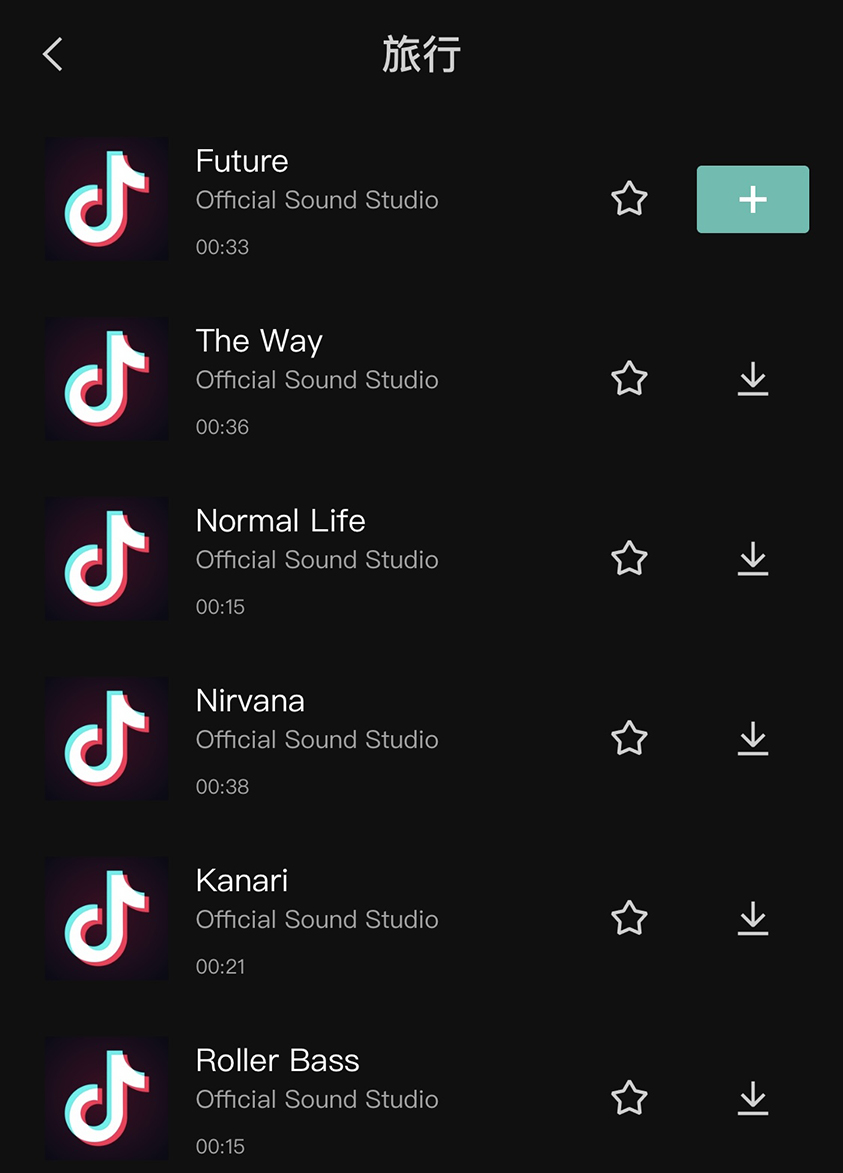Download the Kanari track
The height and width of the screenshot is (1173, 843).
coord(752,918)
